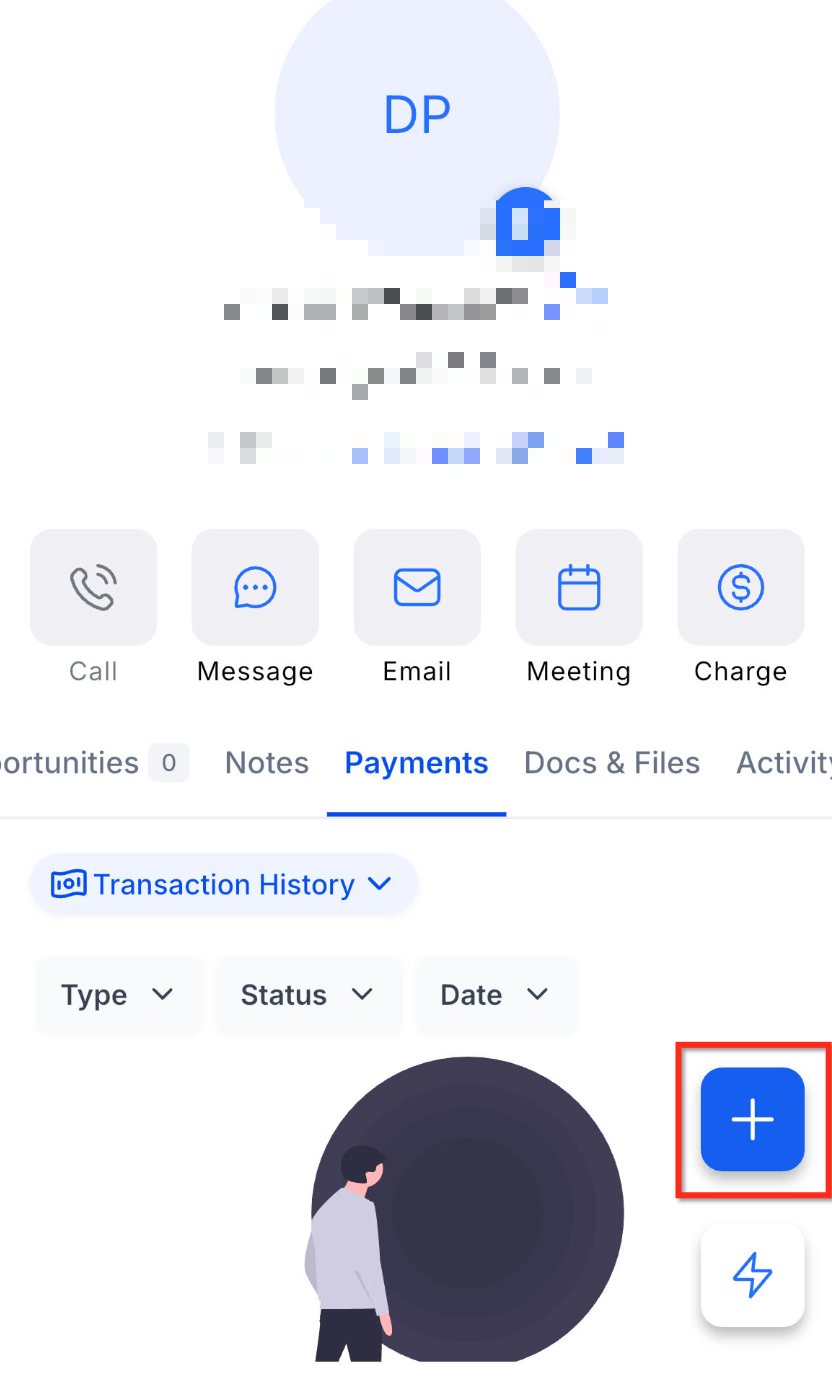Expand the Transaction History dropdown
Image resolution: width=832 pixels, height=1376 pixels.
coord(224,884)
